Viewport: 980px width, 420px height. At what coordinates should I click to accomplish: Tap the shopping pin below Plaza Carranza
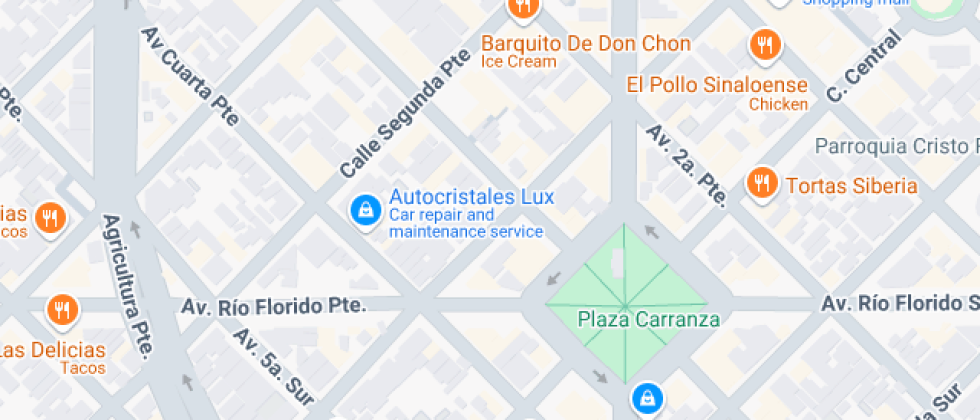[x=646, y=398]
